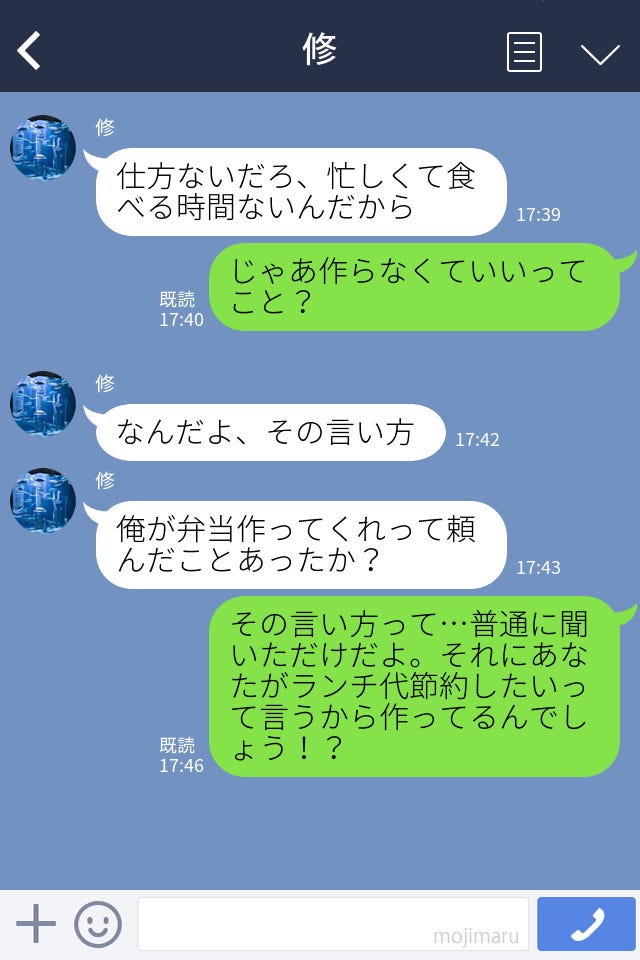Tap the plus attachment icon
The image size is (640, 960).
(x=36, y=924)
